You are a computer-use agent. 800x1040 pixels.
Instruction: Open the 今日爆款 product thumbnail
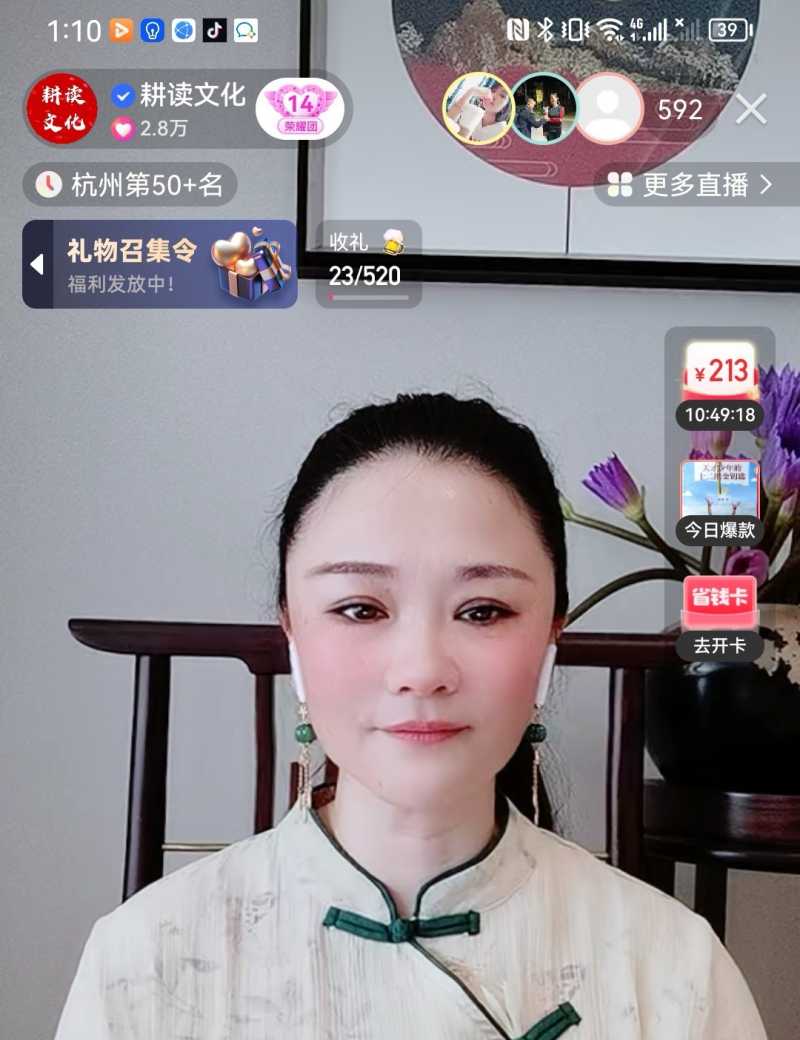tap(719, 488)
